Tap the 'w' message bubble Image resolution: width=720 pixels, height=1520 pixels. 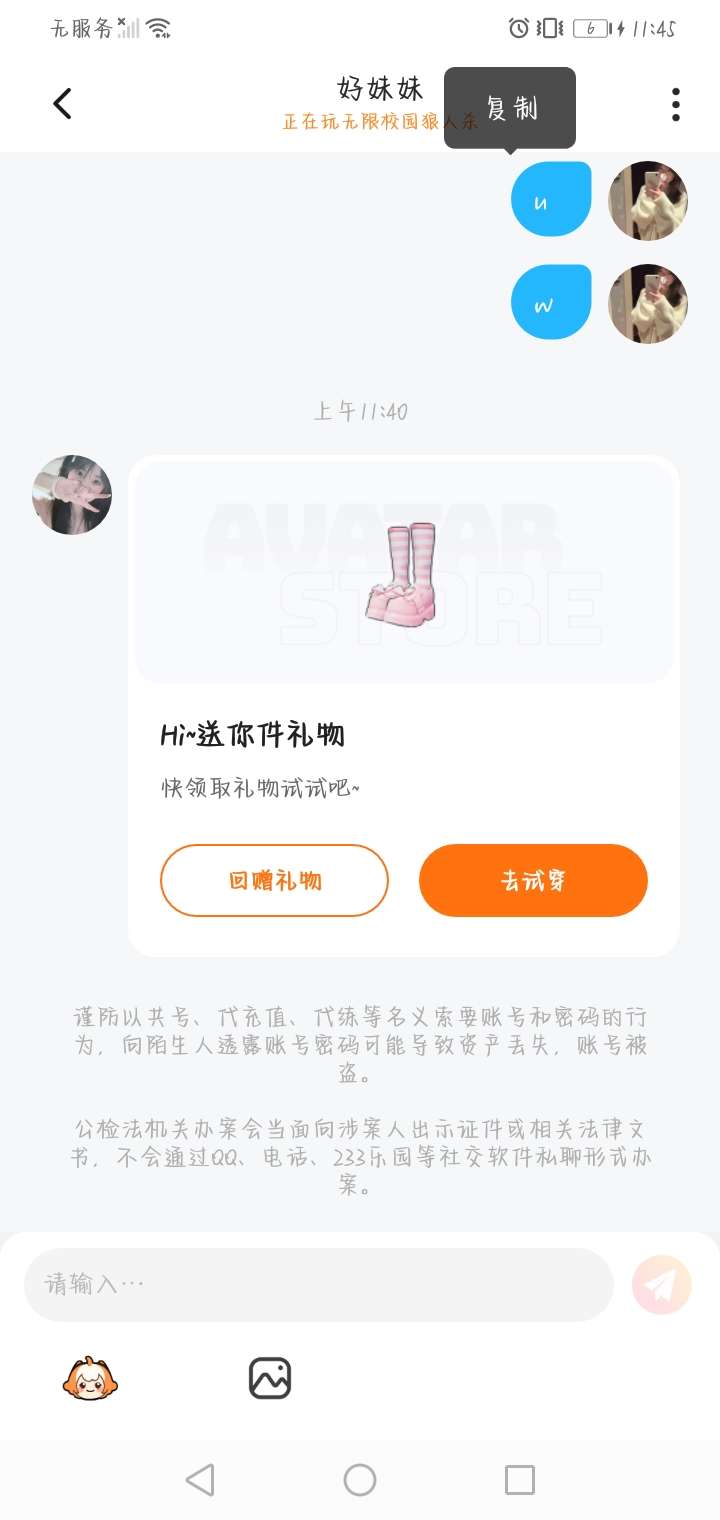coord(551,302)
